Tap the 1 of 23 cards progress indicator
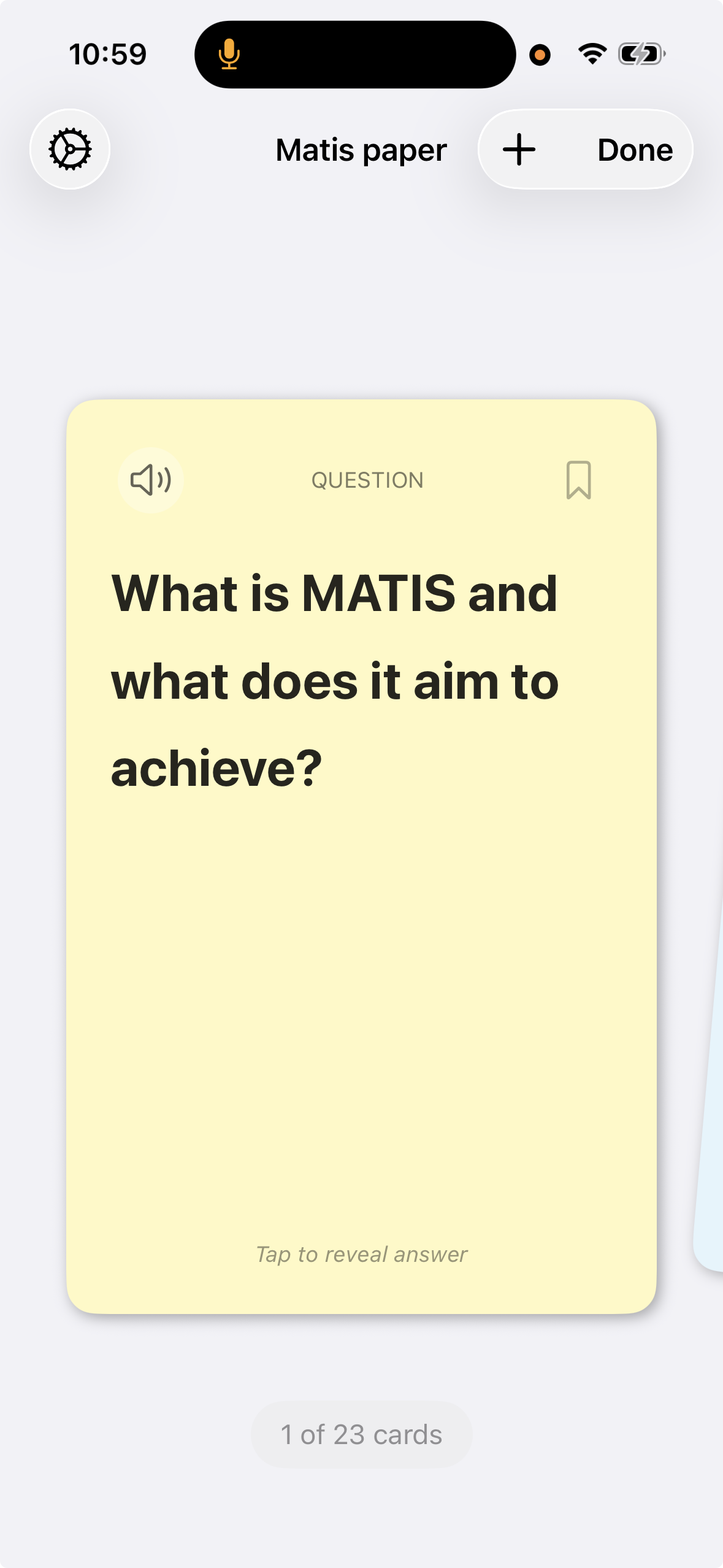 [361, 1434]
